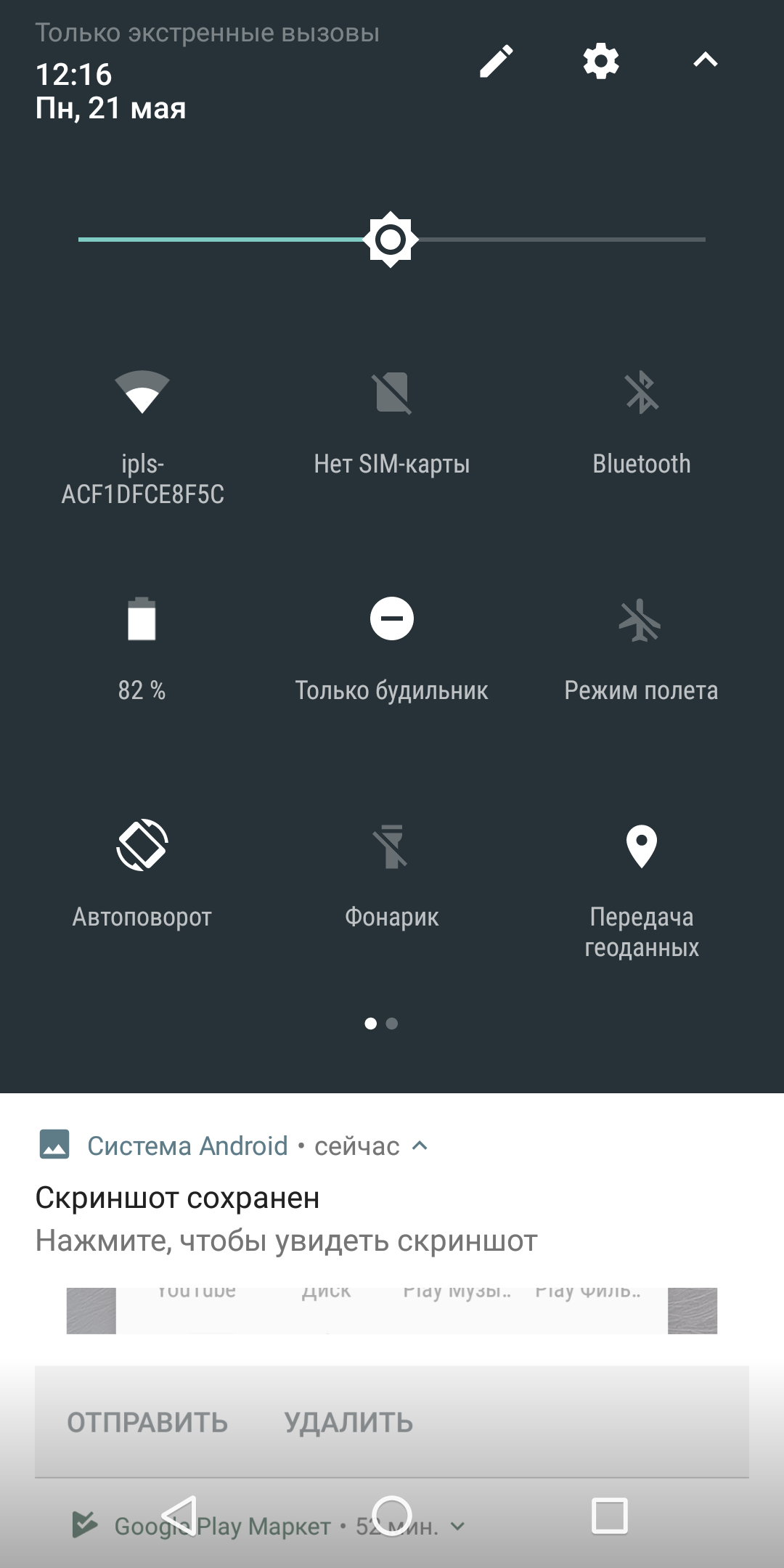Open system settings via gear icon
This screenshot has height=1568, width=784.
click(601, 61)
